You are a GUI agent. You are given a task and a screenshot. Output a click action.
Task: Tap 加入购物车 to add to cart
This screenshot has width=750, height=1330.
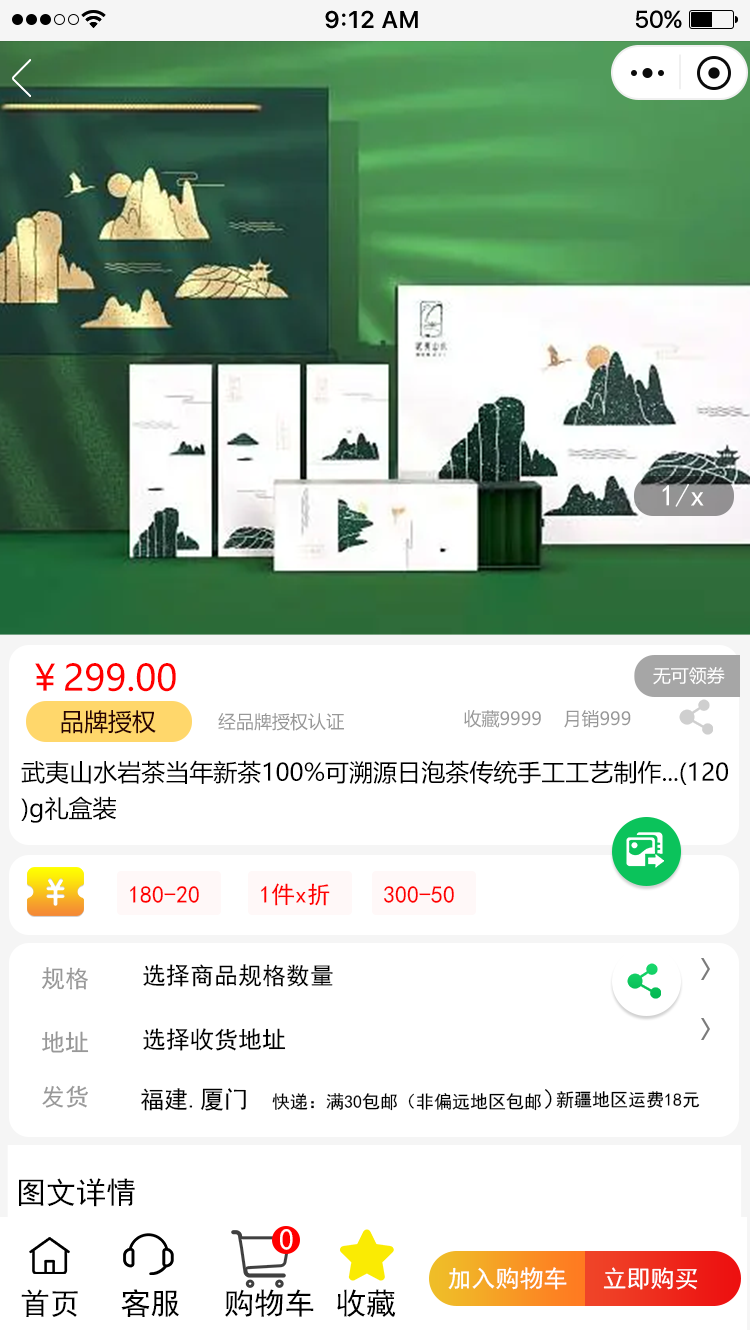[x=507, y=1279]
